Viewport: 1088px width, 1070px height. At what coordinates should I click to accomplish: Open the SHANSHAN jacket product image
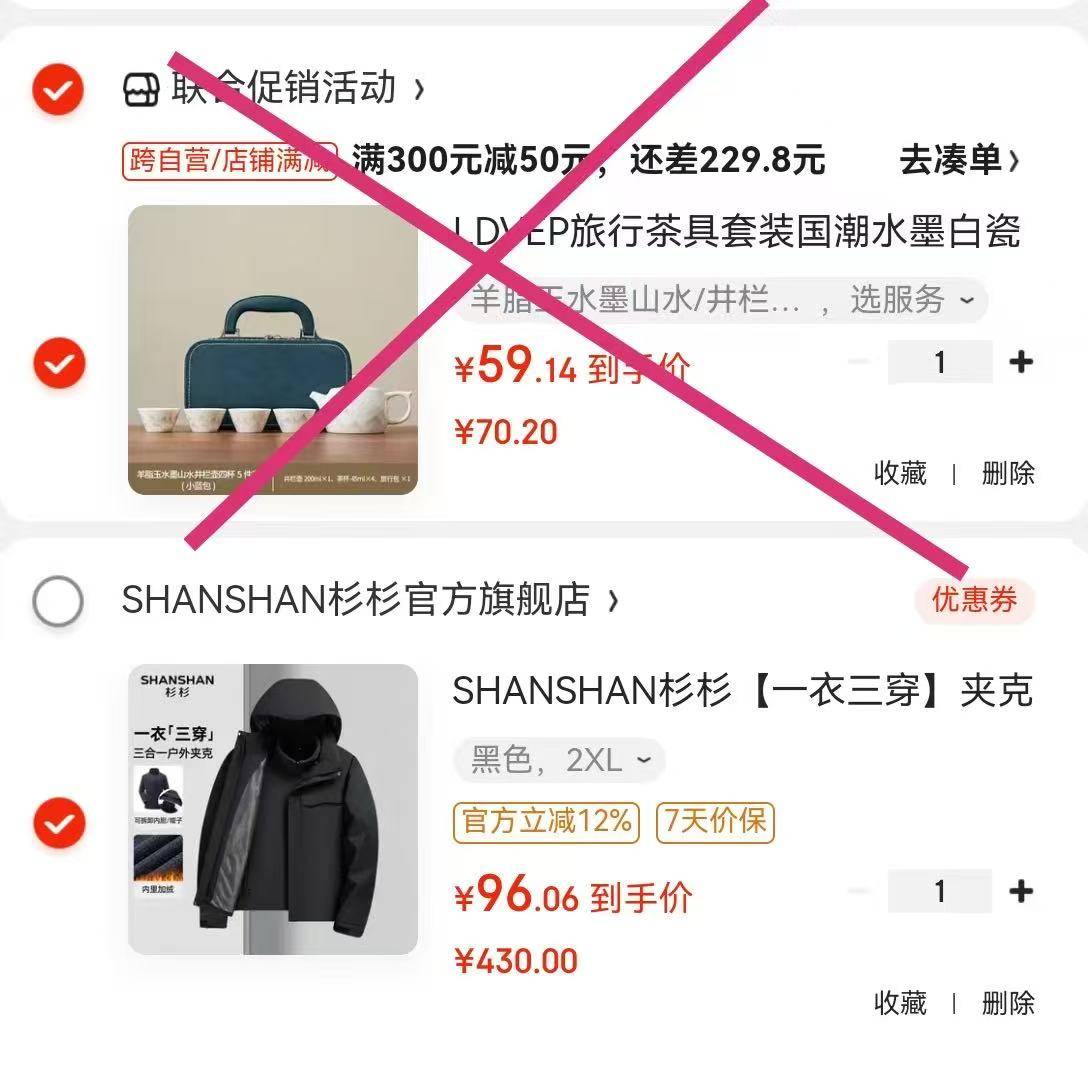coord(273,809)
